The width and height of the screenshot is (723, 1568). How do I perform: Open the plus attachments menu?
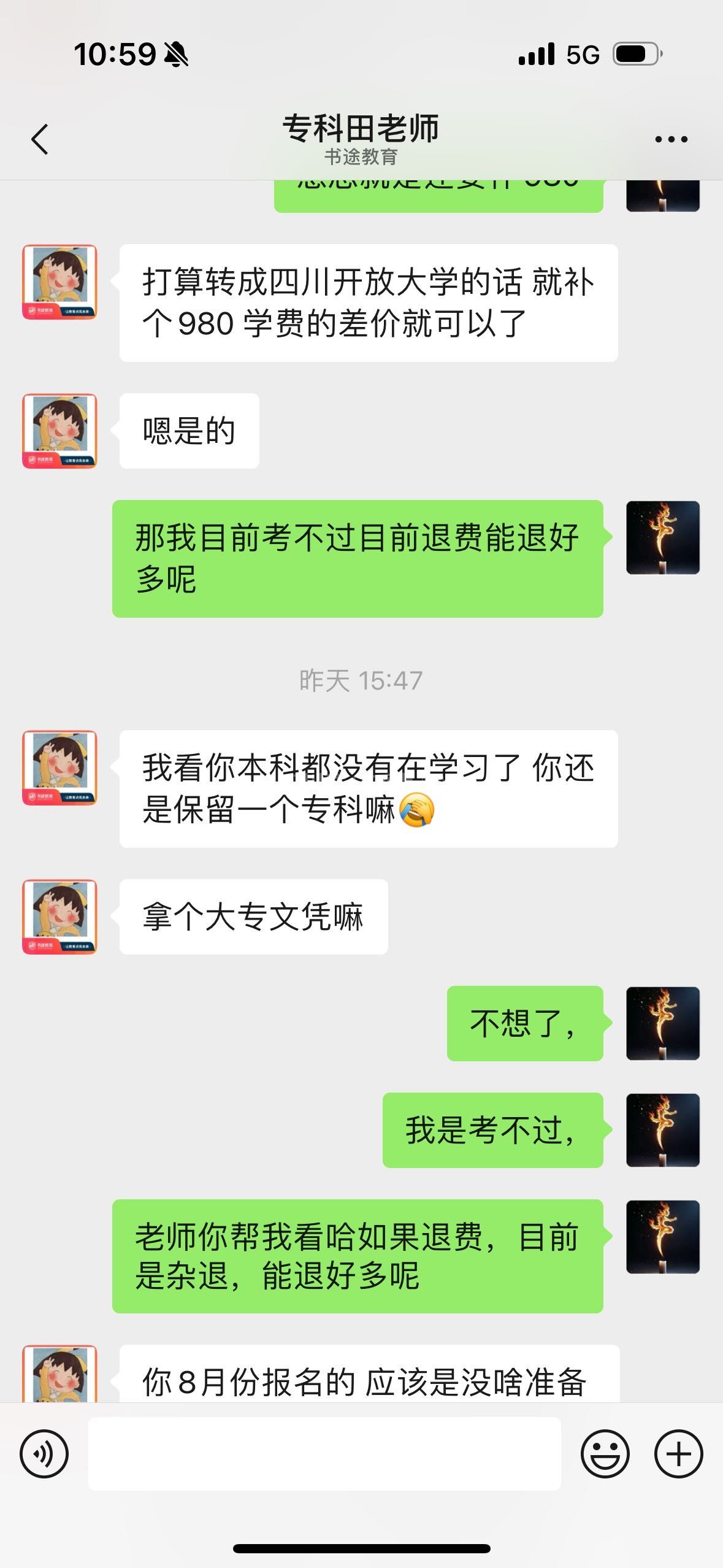pos(678,1454)
